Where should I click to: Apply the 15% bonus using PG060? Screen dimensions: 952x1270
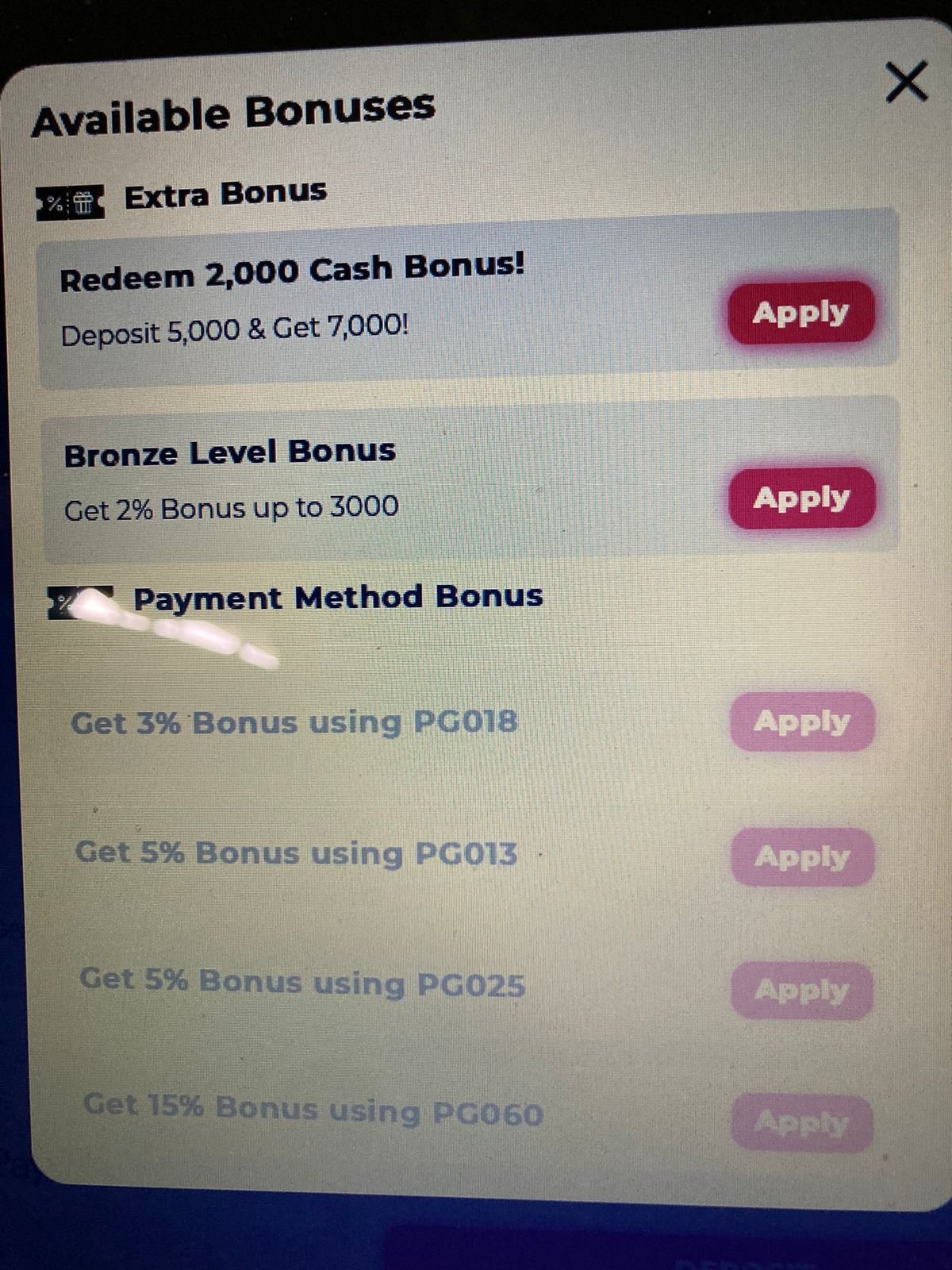point(801,1122)
